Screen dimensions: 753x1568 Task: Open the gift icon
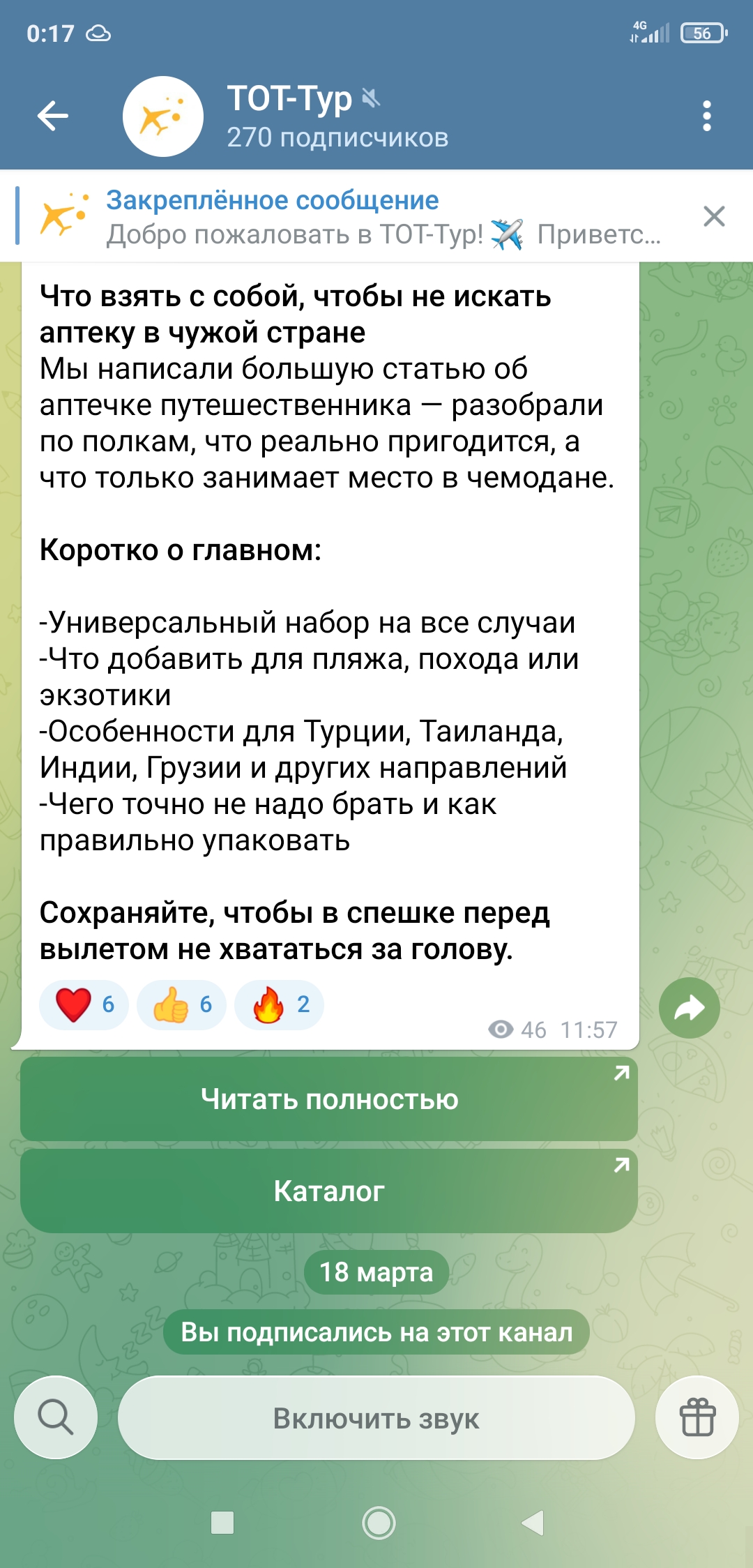pyautogui.click(x=697, y=1417)
